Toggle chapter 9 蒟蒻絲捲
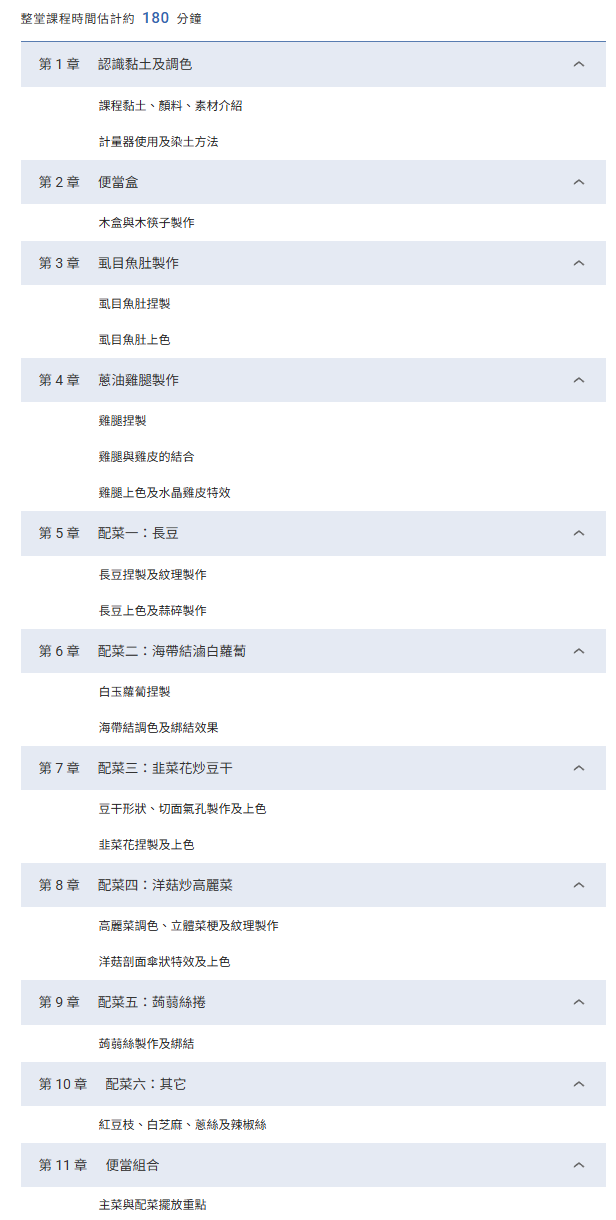The height and width of the screenshot is (1220, 616). coord(578,1002)
